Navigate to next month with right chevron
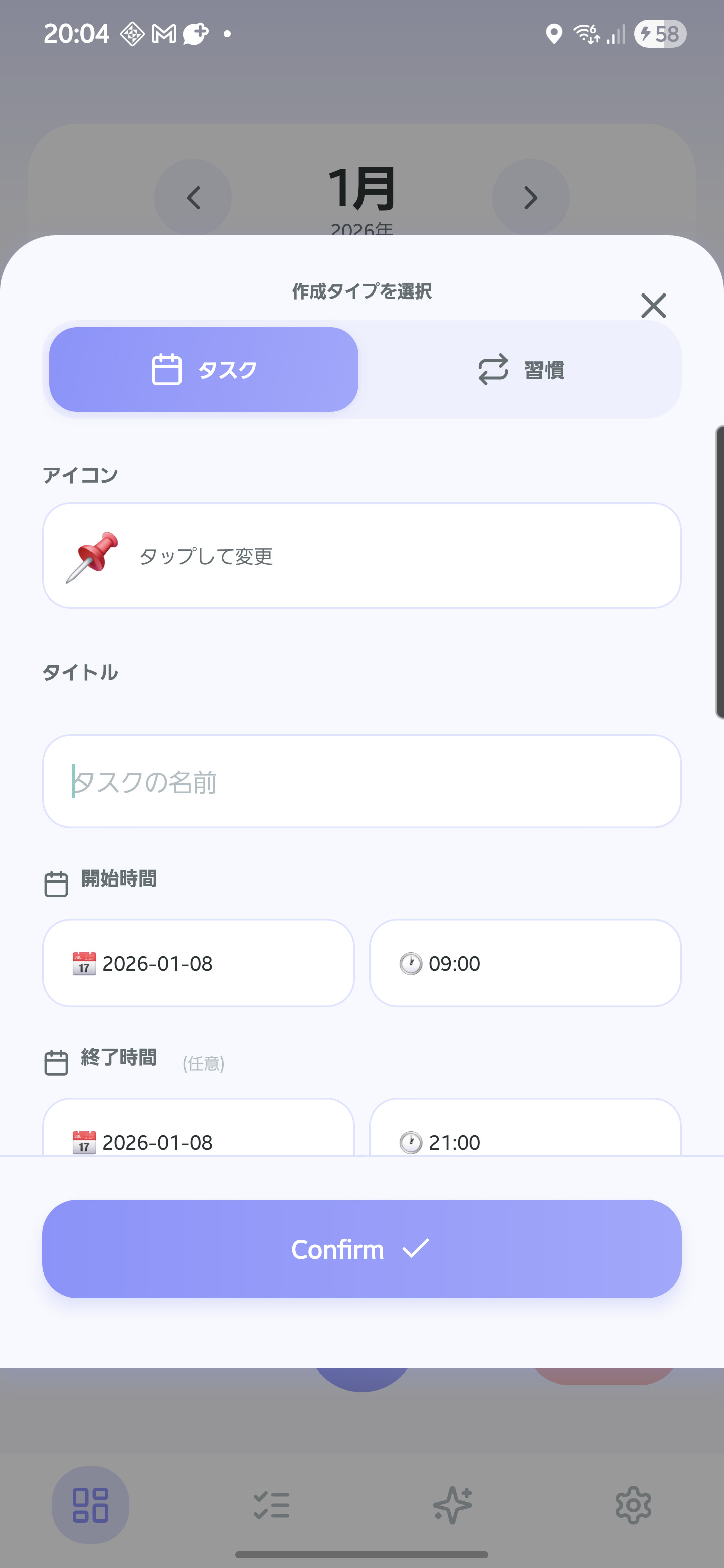This screenshot has width=724, height=1568. [530, 197]
